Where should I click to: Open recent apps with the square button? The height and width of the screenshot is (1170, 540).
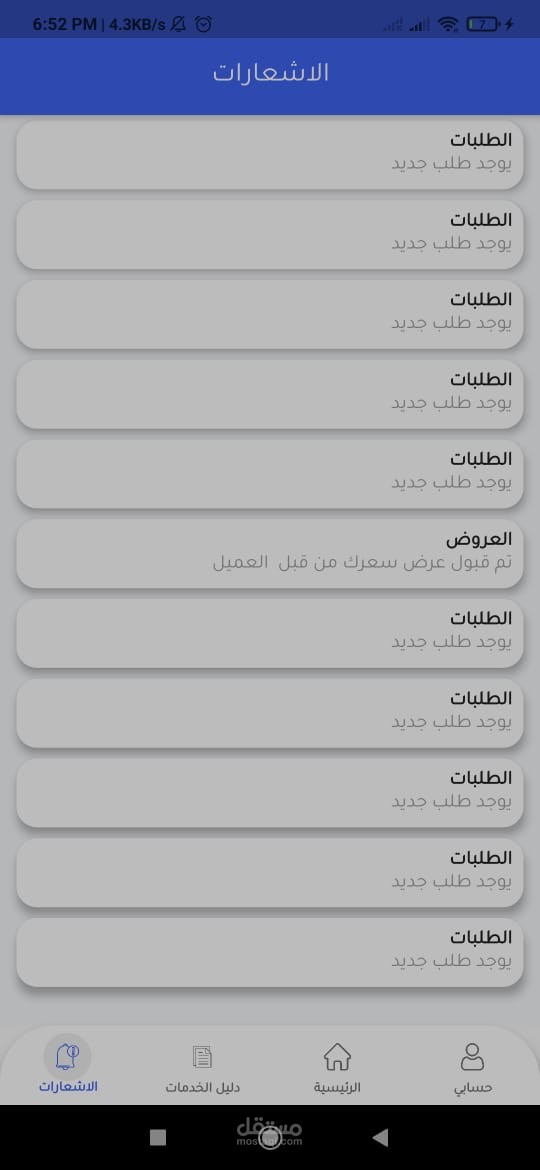point(157,1137)
